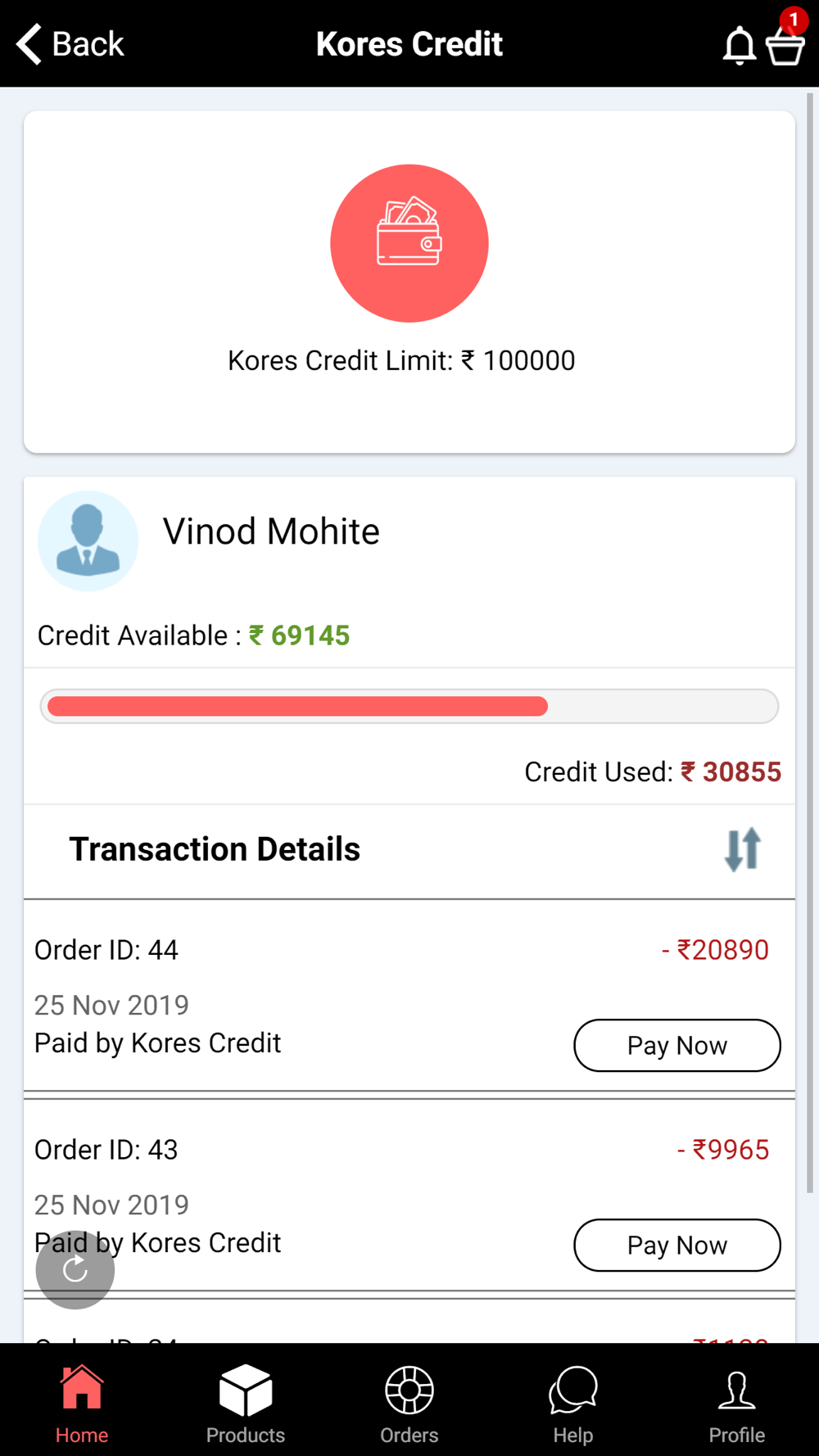Viewport: 819px width, 1456px height.
Task: Go back using the Back arrow
Action: tap(70, 43)
